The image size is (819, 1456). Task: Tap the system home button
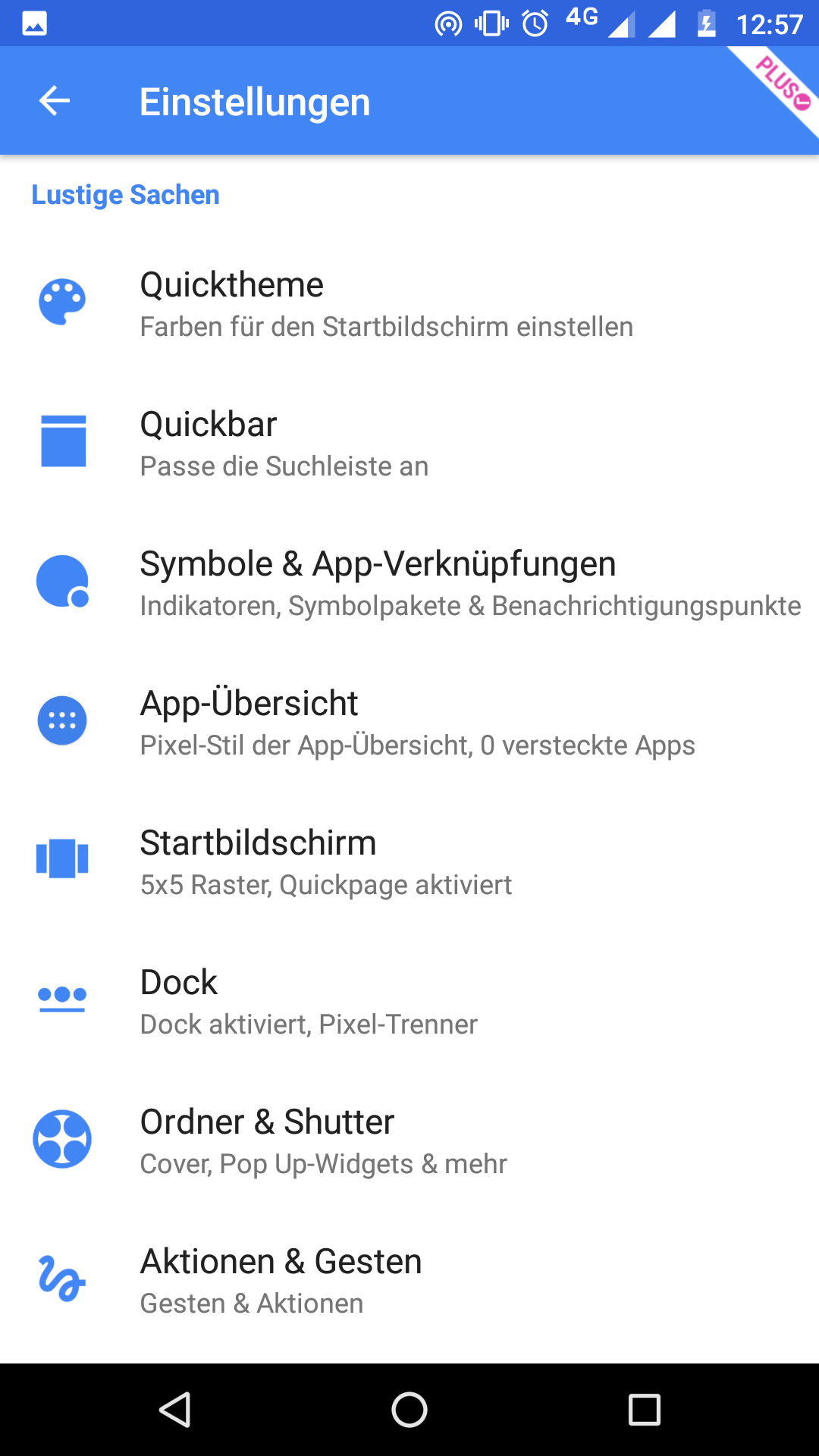click(x=409, y=1410)
